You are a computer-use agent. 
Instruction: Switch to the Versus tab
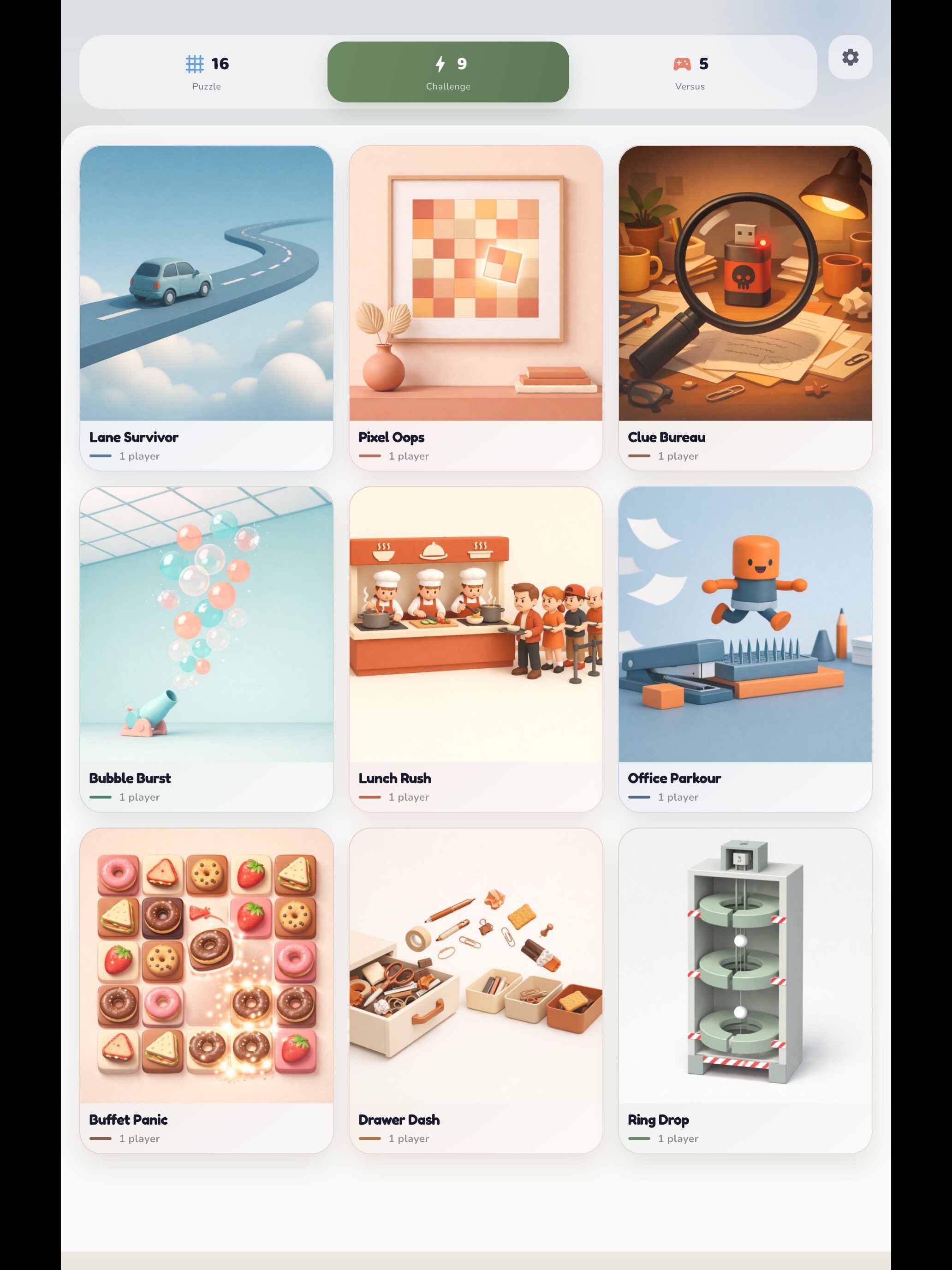tap(690, 72)
